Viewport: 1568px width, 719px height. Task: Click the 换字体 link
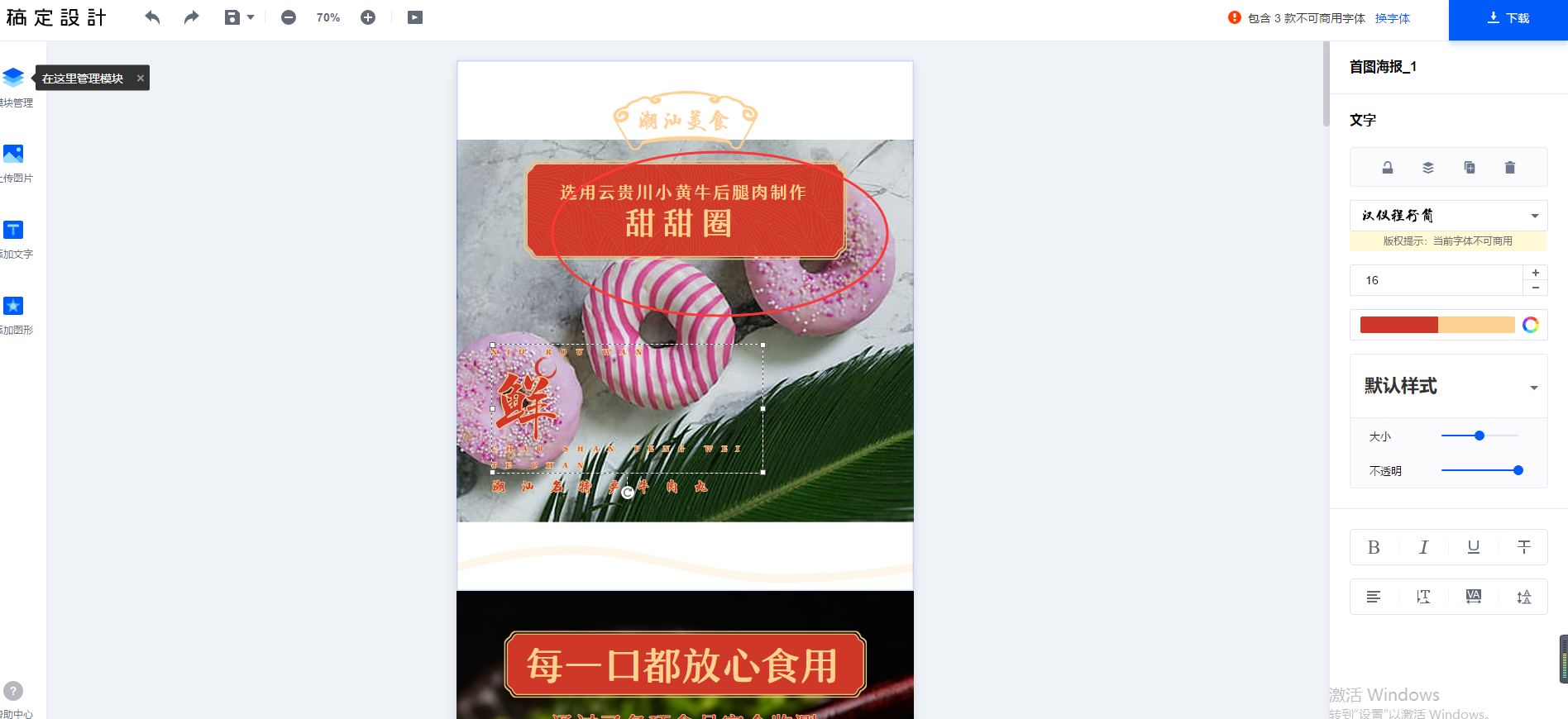point(1392,18)
